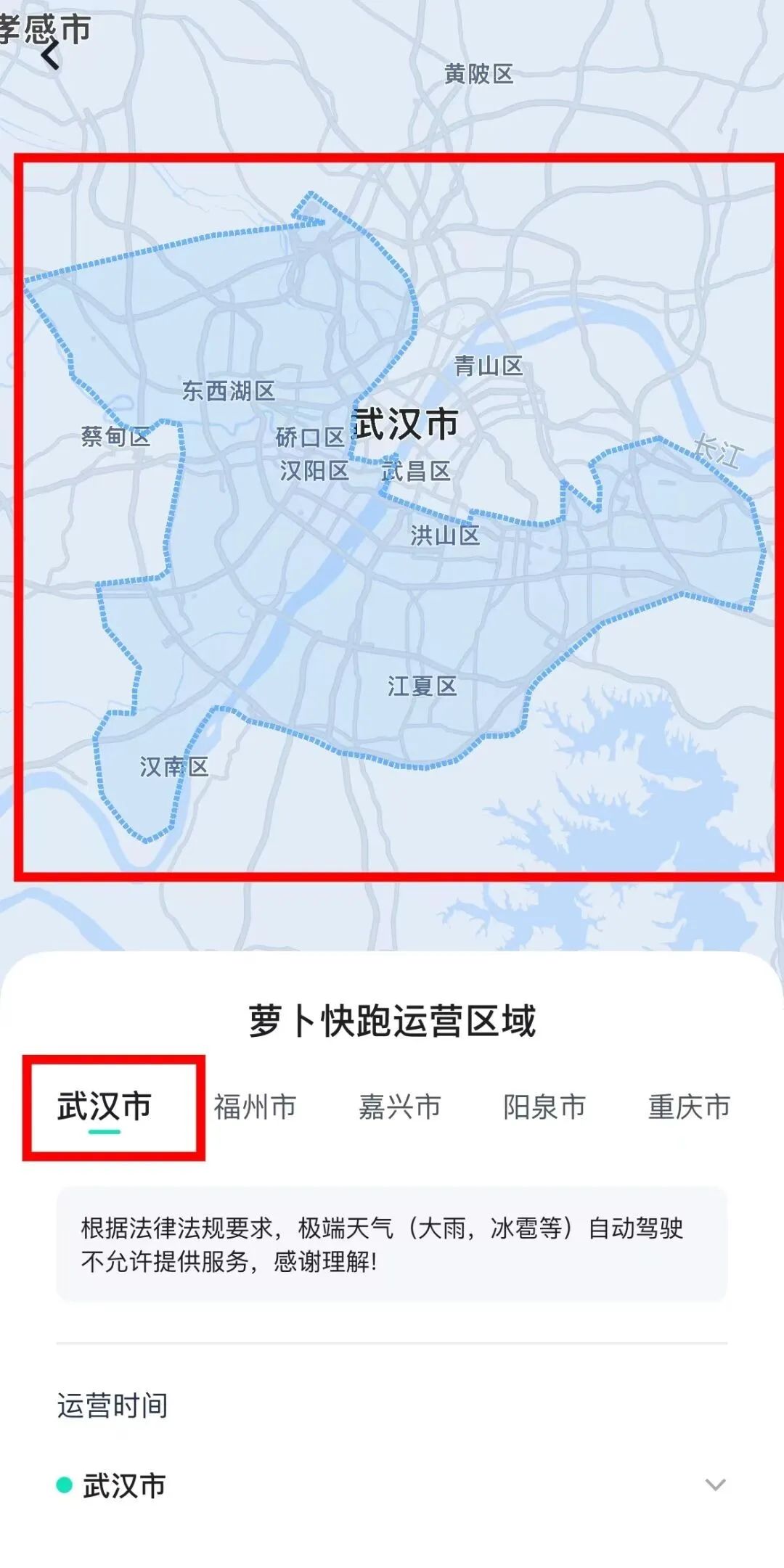This screenshot has width=784, height=1568.
Task: View the 重庆市 operating area tab
Action: pyautogui.click(x=688, y=1107)
